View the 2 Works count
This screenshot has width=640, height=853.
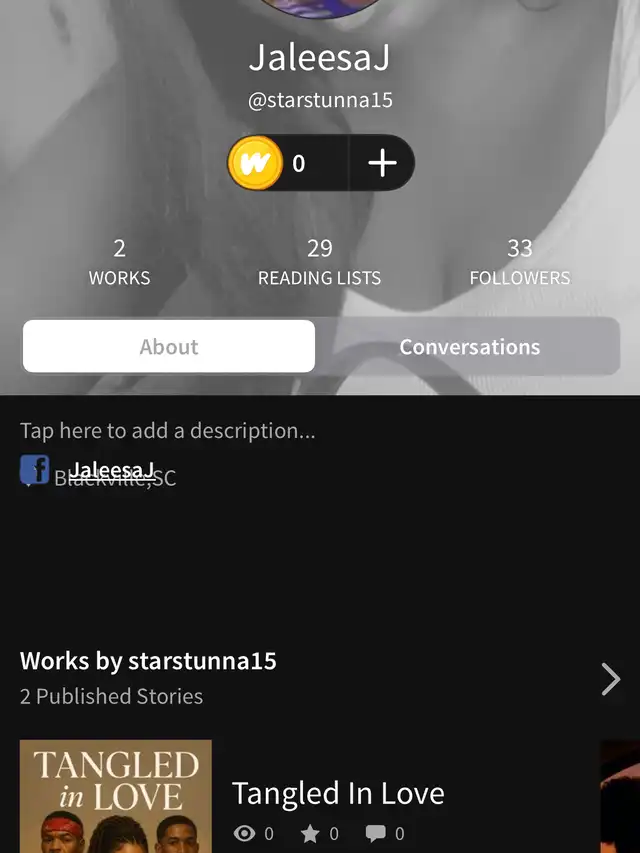(x=119, y=262)
